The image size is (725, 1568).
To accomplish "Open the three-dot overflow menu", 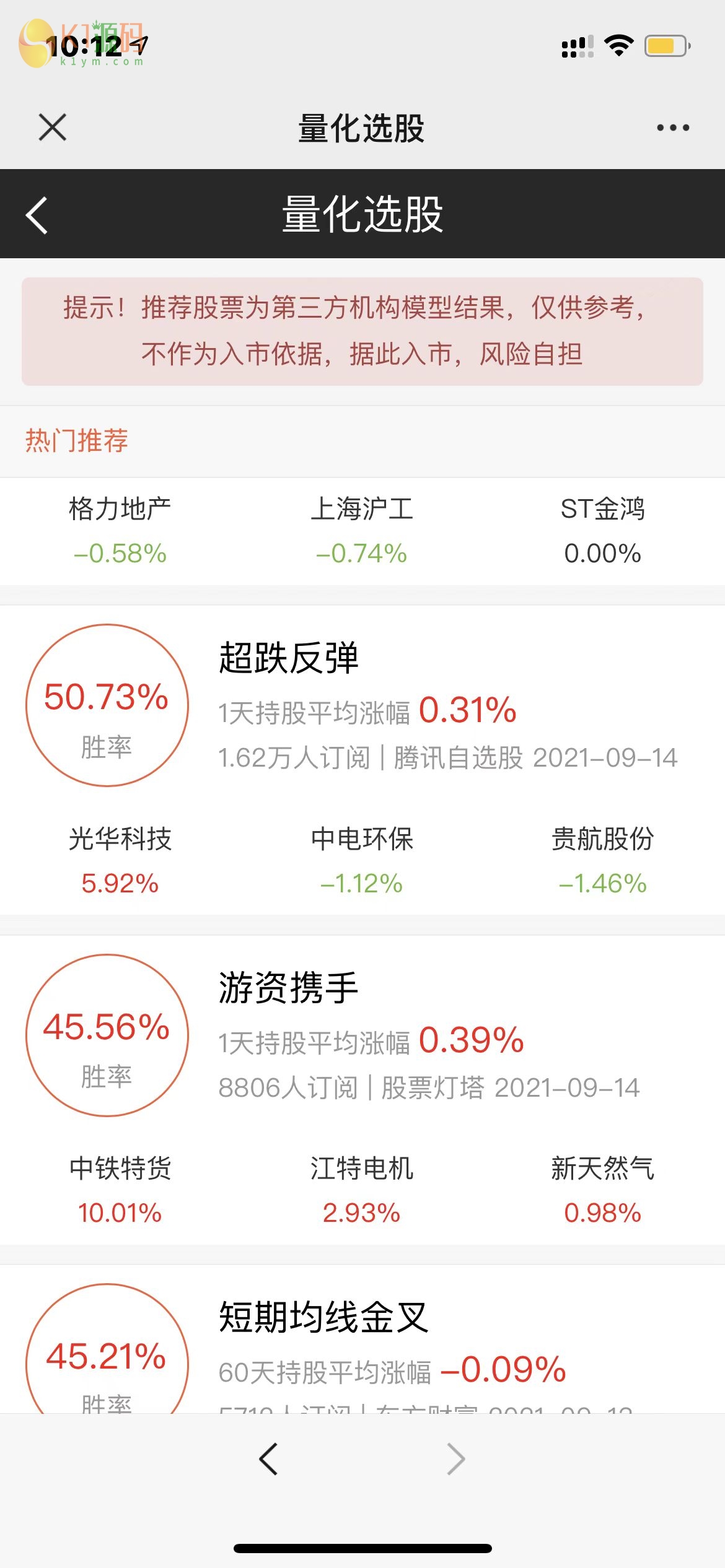I will click(x=672, y=128).
